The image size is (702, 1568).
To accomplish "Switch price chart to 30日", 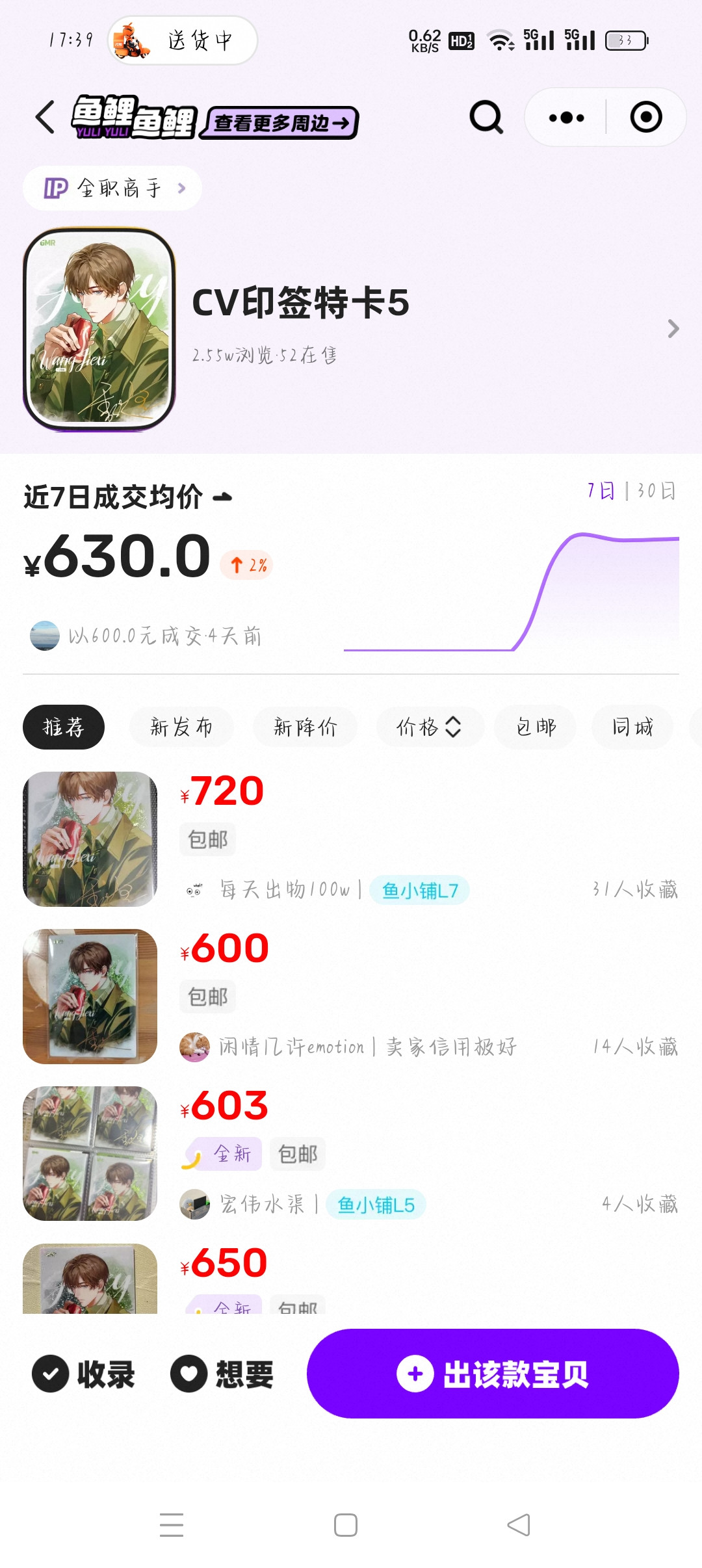I will click(x=656, y=491).
